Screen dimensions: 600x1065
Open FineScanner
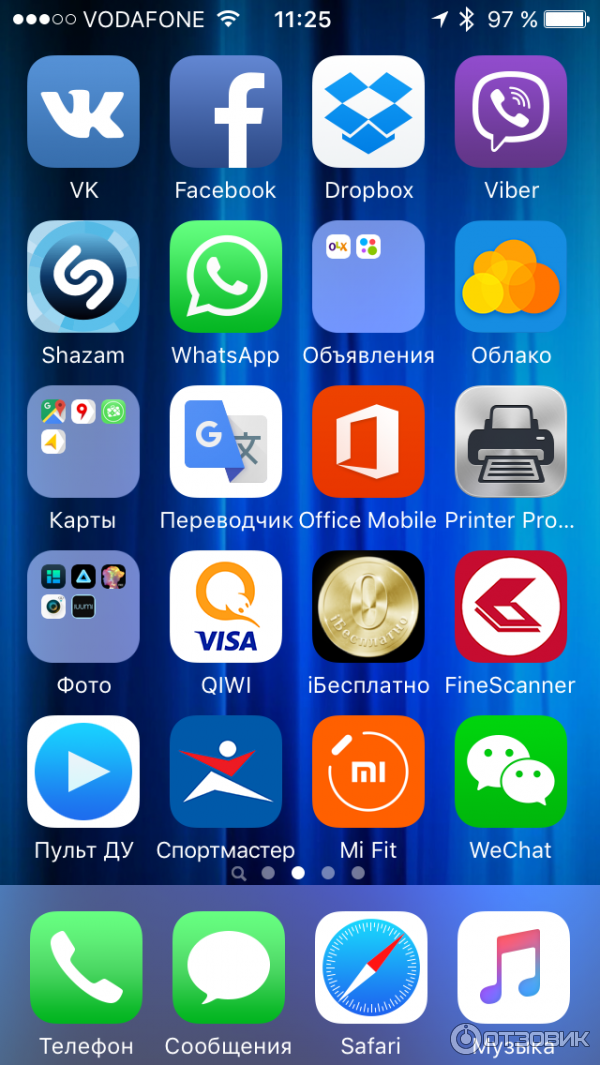click(511, 606)
